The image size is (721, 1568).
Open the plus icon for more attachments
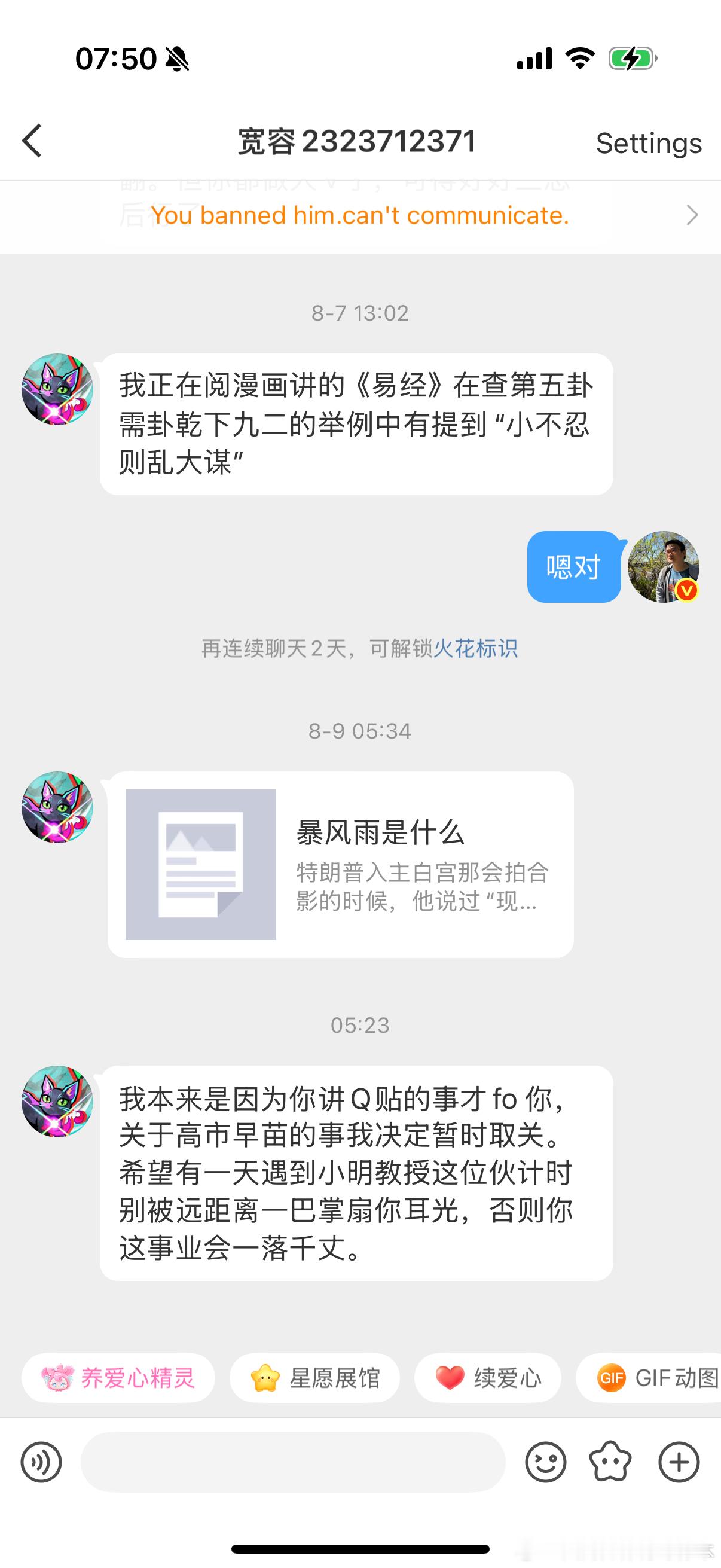point(678,1463)
